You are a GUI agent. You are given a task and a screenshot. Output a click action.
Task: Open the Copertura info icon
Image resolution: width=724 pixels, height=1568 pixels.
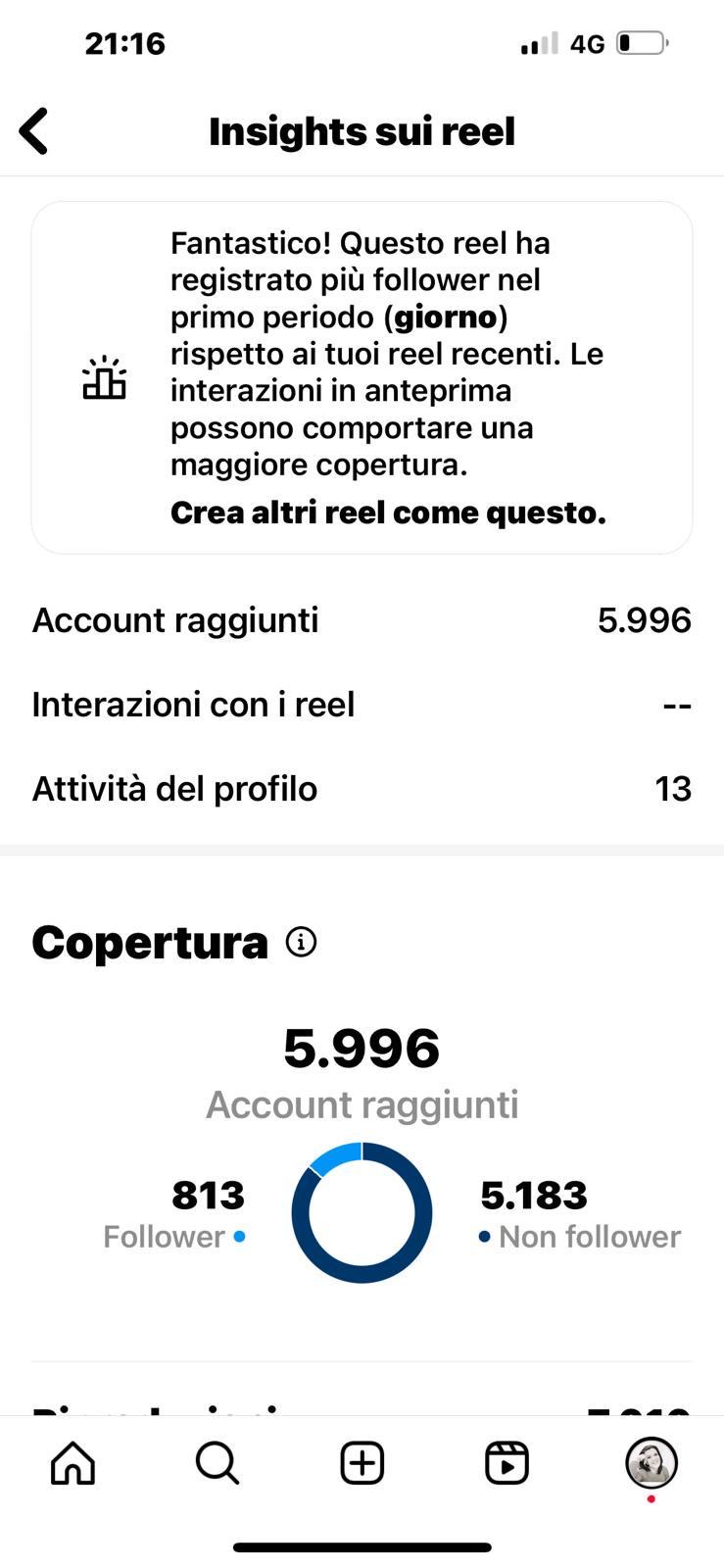301,943
